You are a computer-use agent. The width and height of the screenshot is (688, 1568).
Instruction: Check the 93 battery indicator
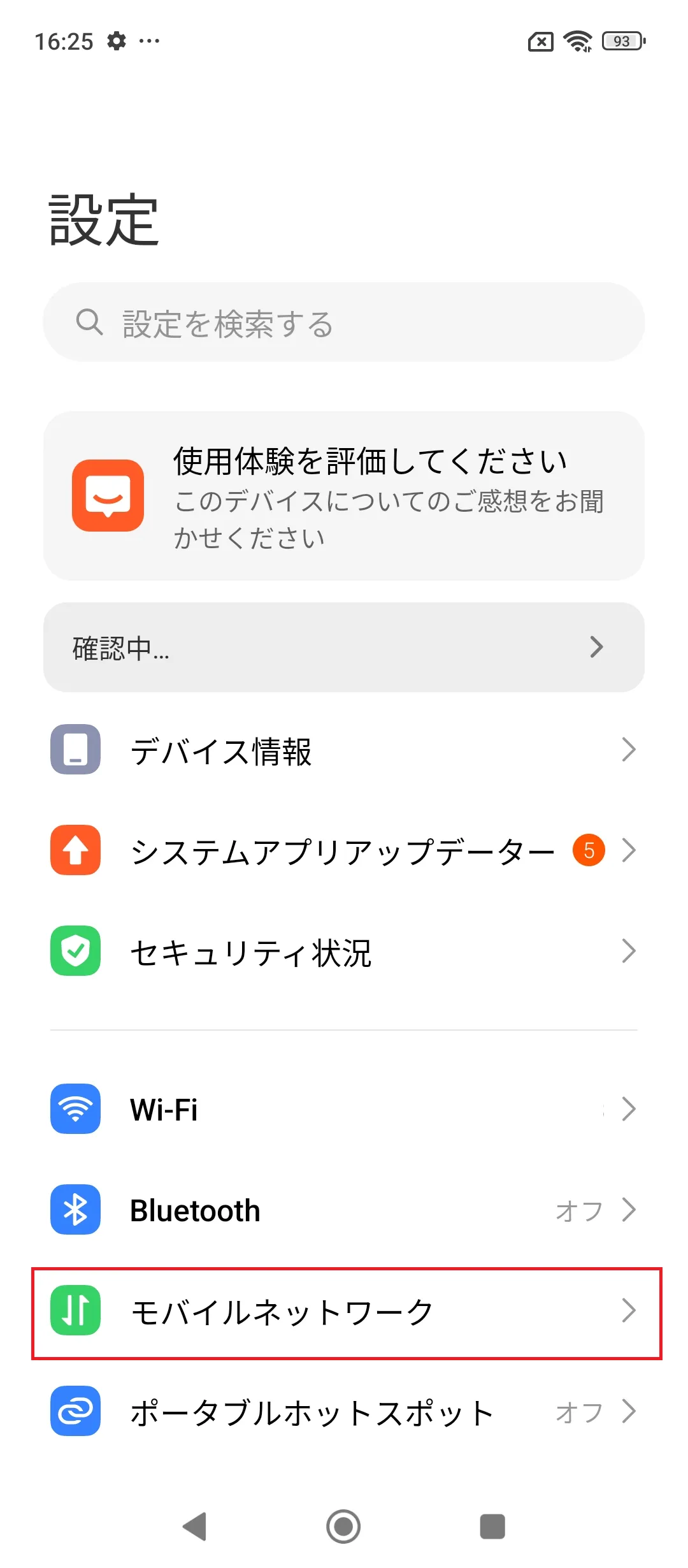(x=621, y=40)
